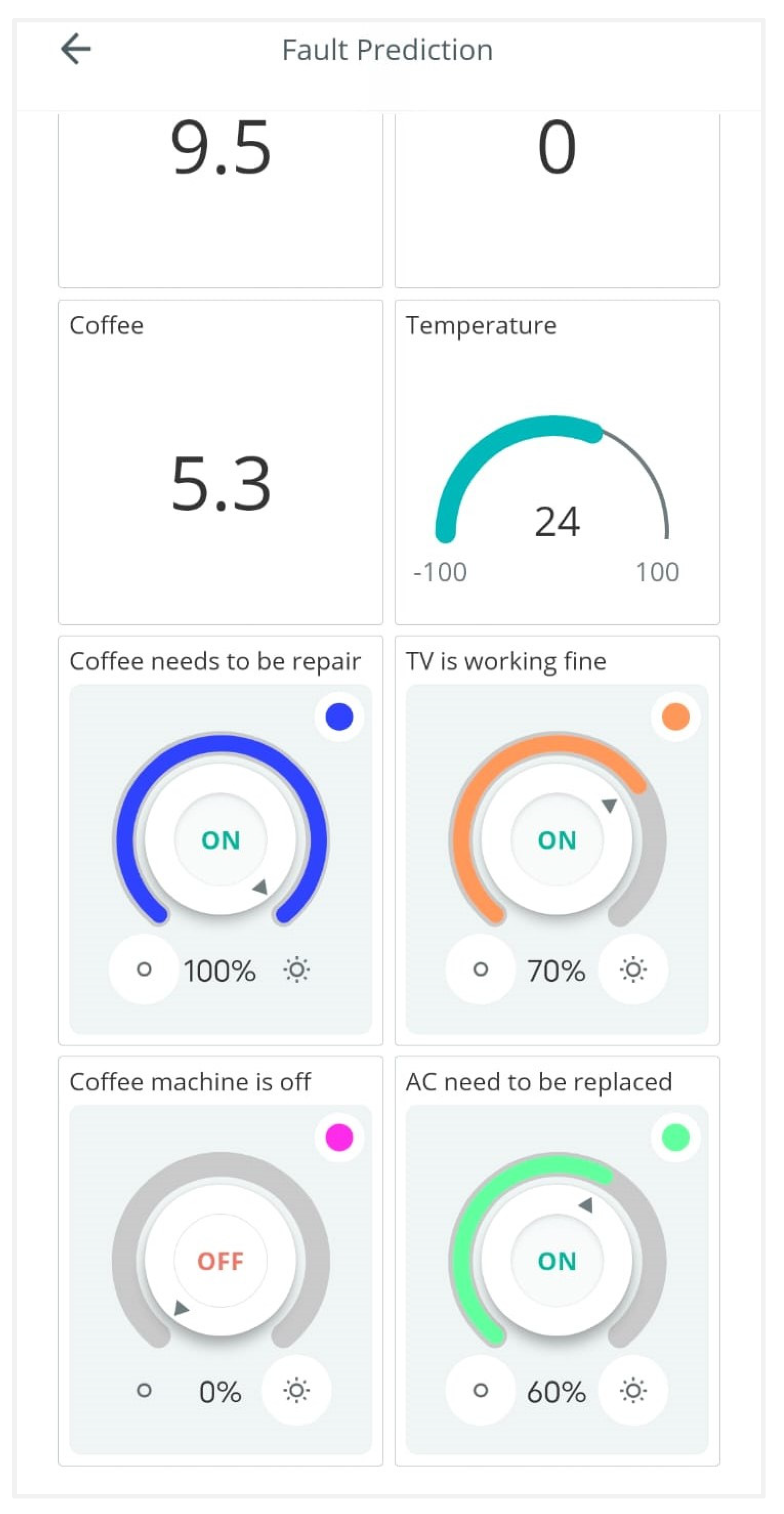The image size is (784, 1514).
Task: Turn on the Coffee machine is off dimmer
Action: tap(220, 1261)
